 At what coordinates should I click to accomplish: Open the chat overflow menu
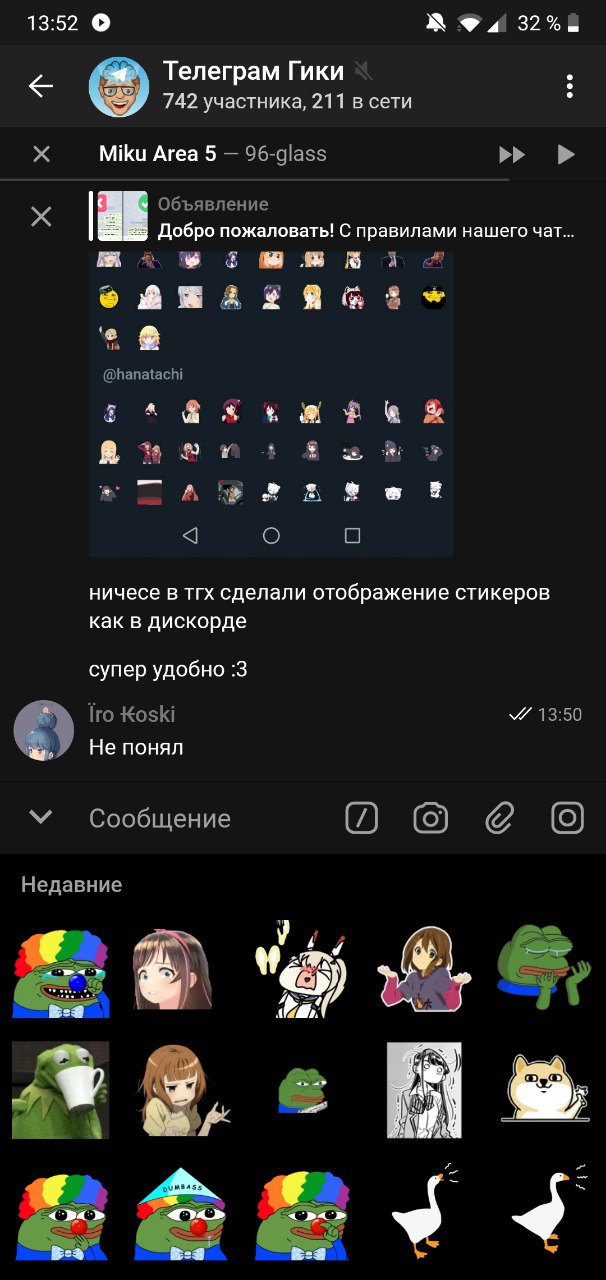pos(569,87)
